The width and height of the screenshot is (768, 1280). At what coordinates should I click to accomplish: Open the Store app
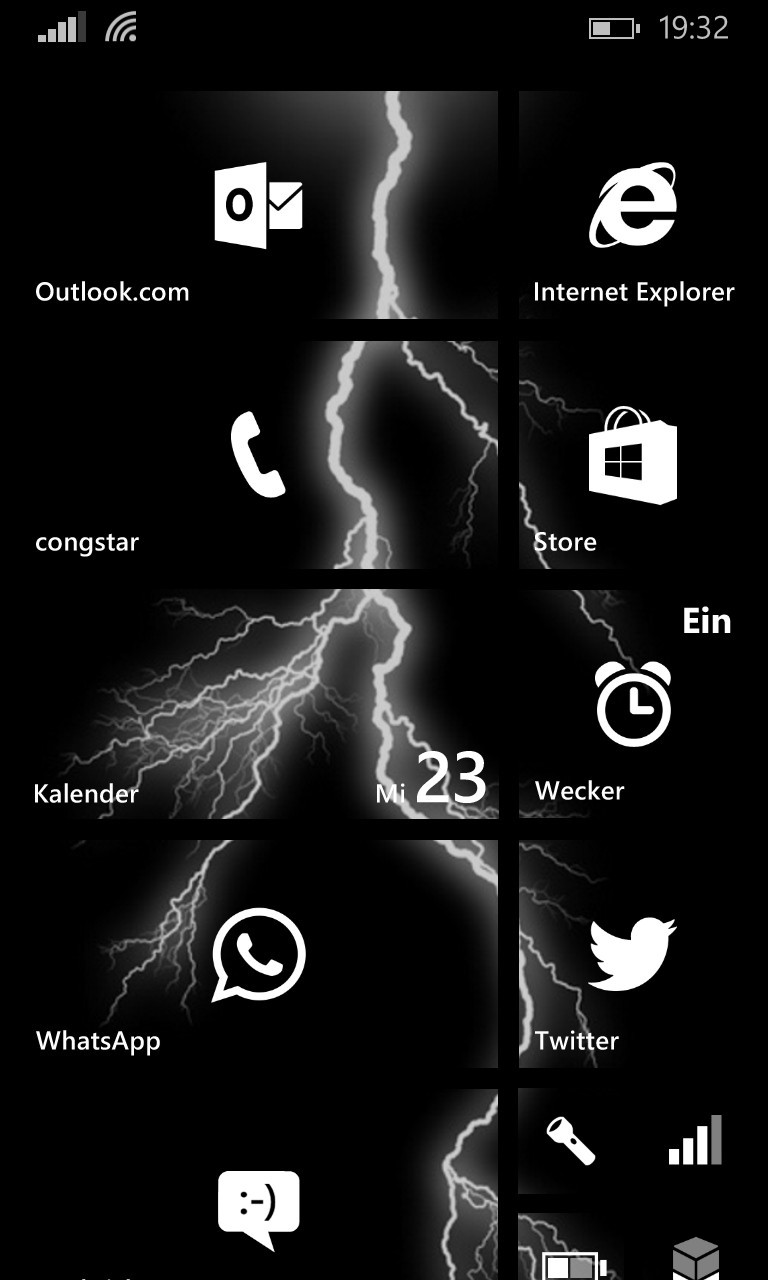click(632, 455)
